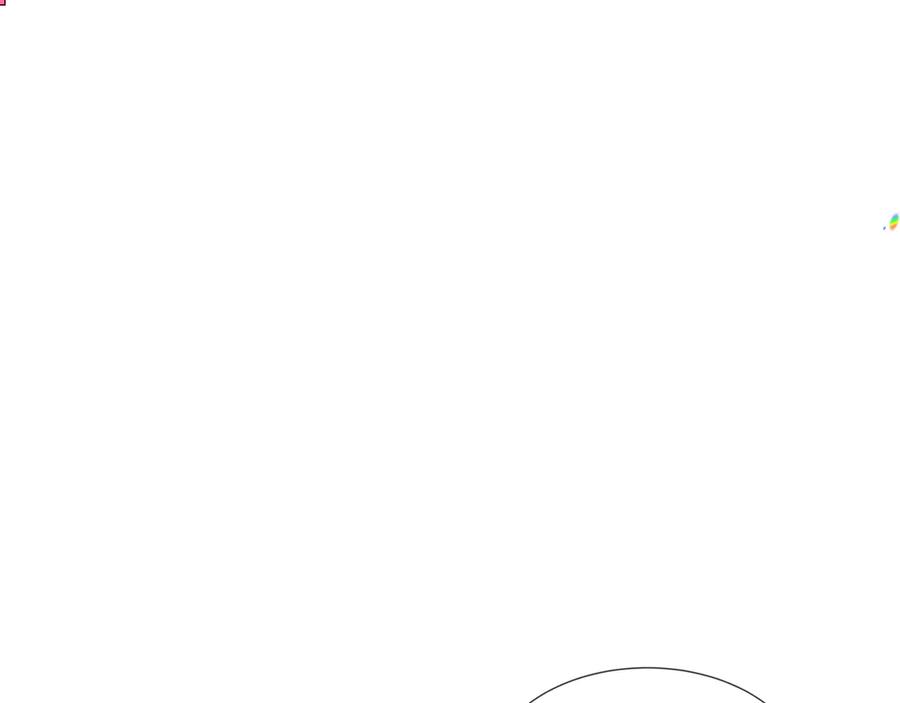Open the rainbow brush tool icon

(892, 222)
